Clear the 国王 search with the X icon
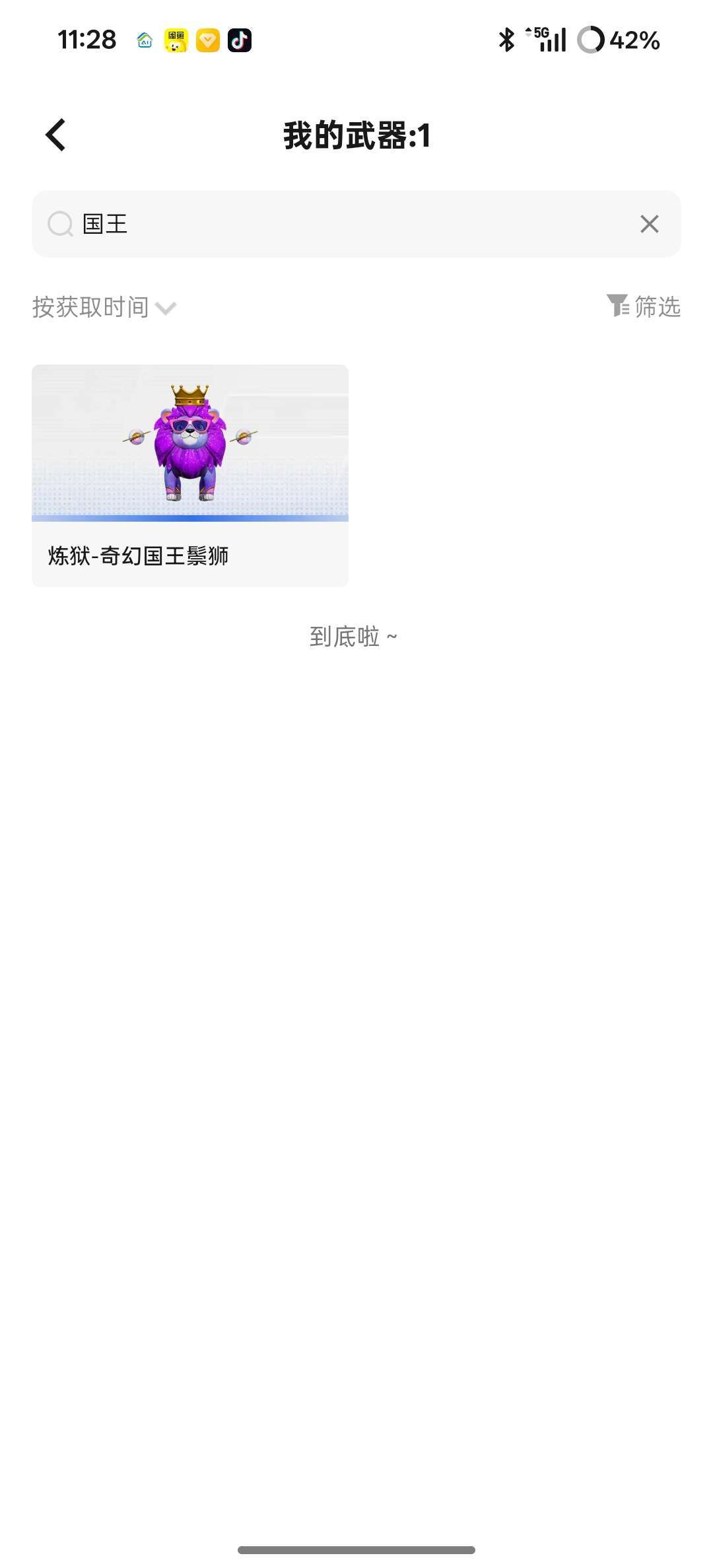713x1568 pixels. click(x=648, y=224)
